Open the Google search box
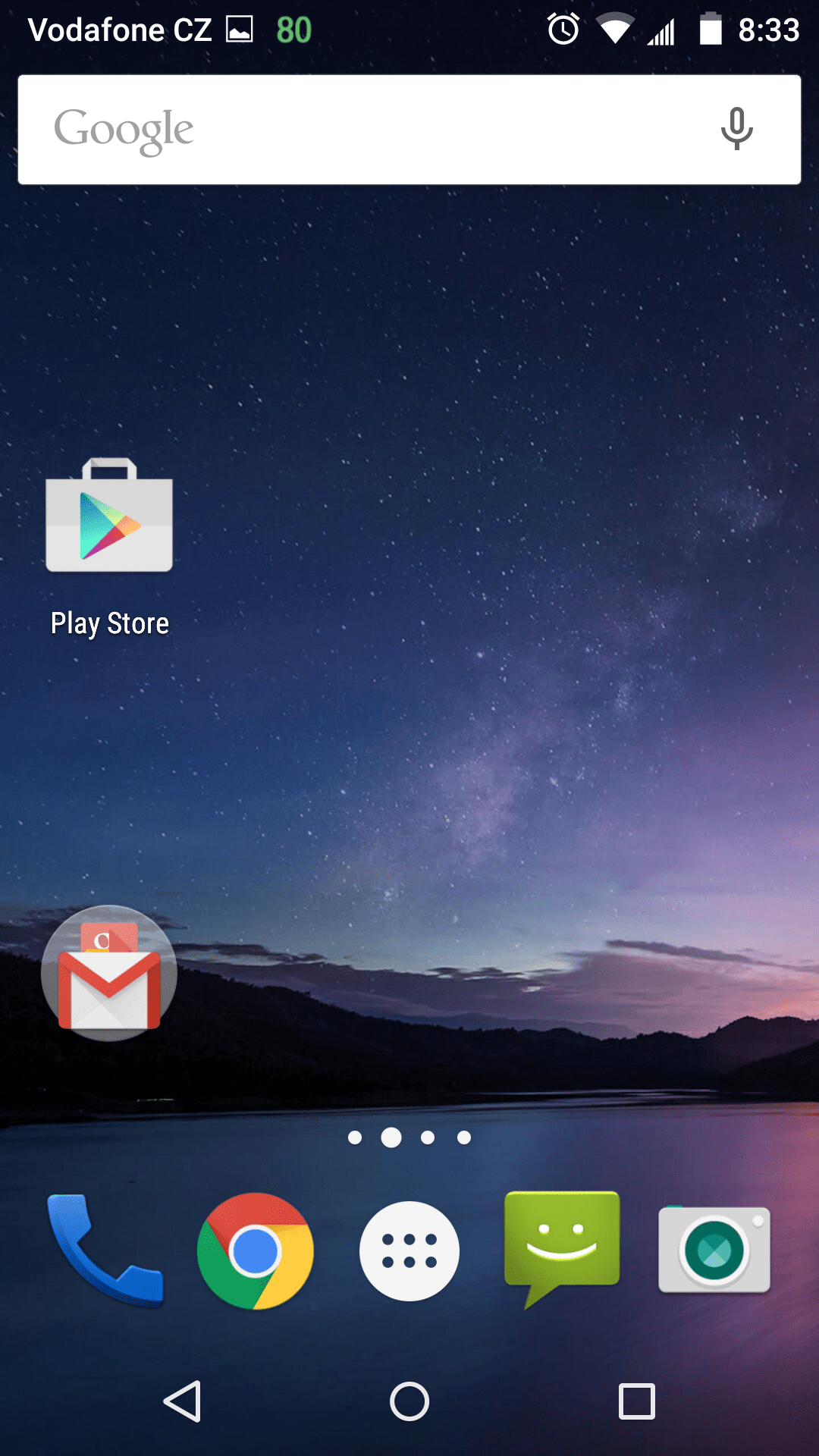Image resolution: width=819 pixels, height=1456 pixels. 364,130
